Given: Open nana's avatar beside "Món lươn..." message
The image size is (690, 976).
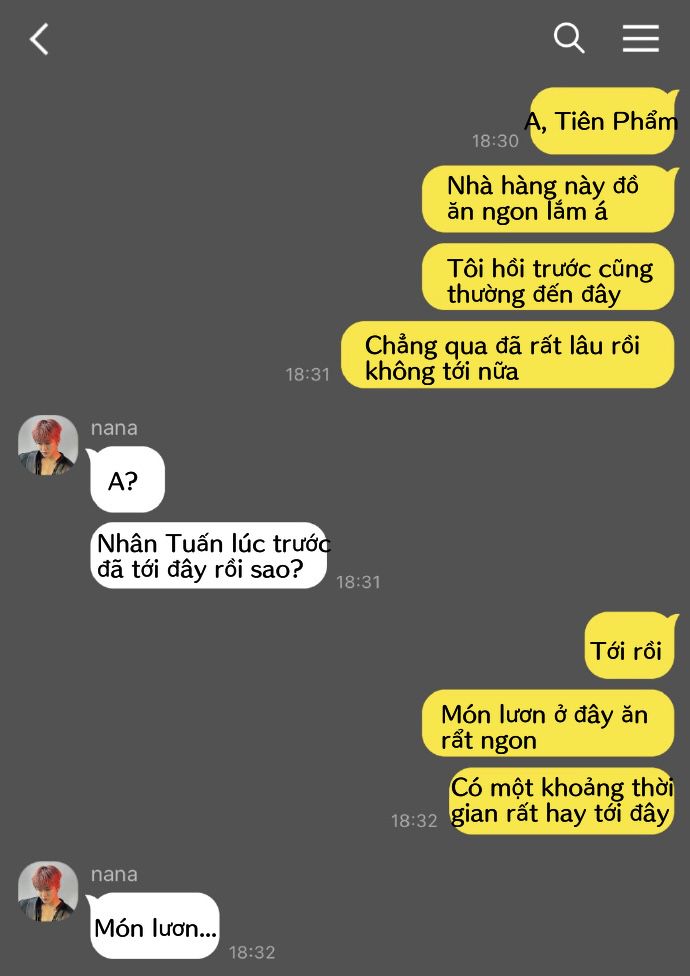Looking at the screenshot, I should click(48, 891).
